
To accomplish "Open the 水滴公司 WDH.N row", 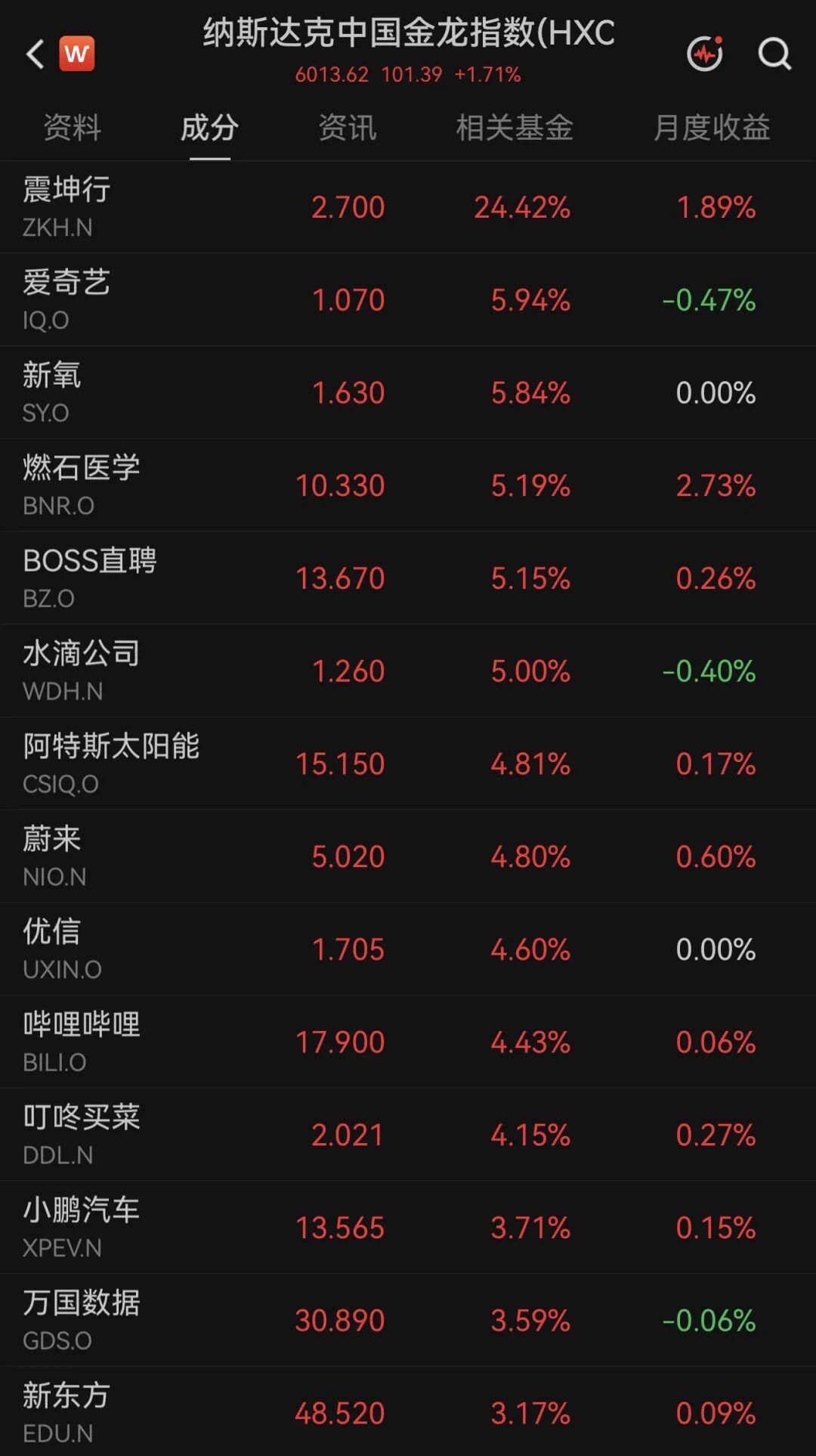I will 408,671.
